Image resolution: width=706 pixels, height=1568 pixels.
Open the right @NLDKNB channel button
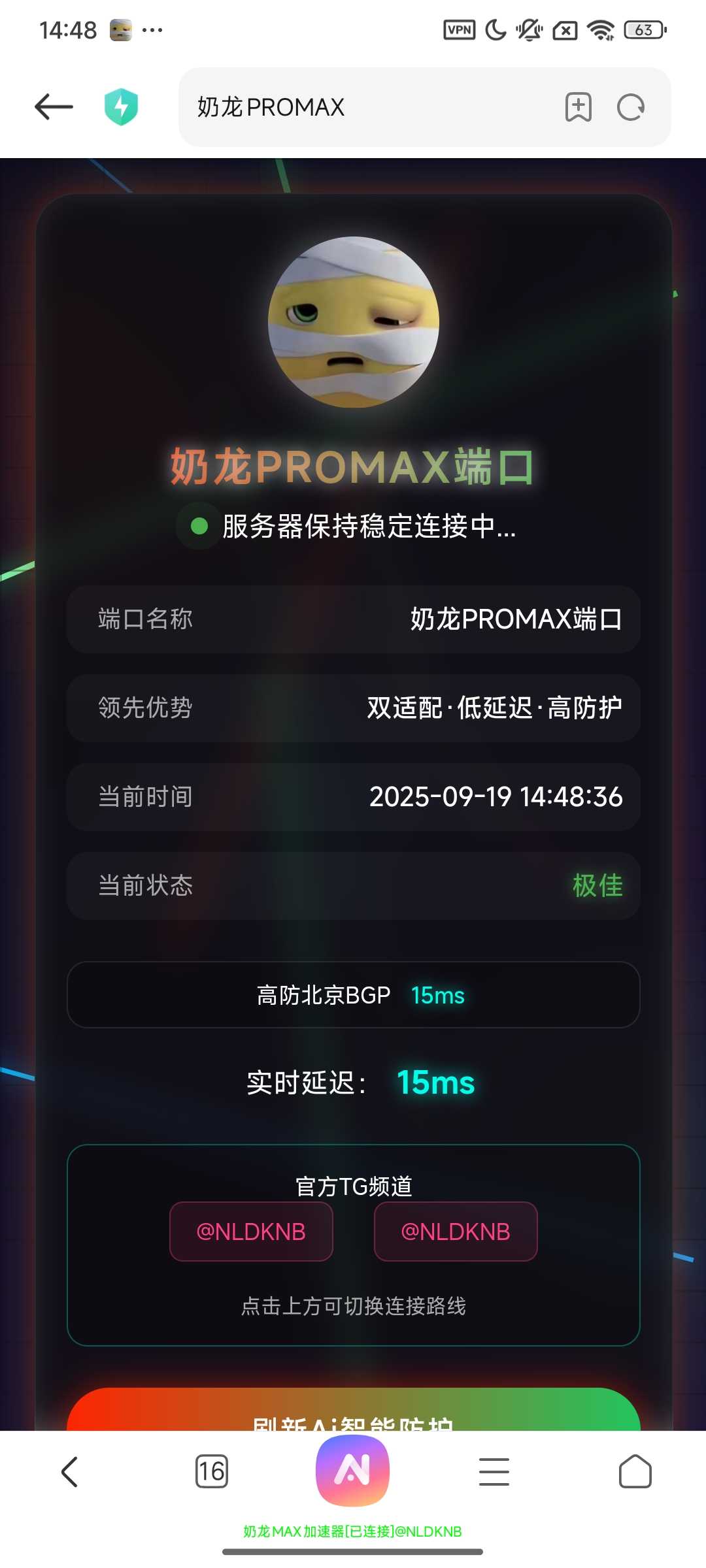coord(456,1232)
